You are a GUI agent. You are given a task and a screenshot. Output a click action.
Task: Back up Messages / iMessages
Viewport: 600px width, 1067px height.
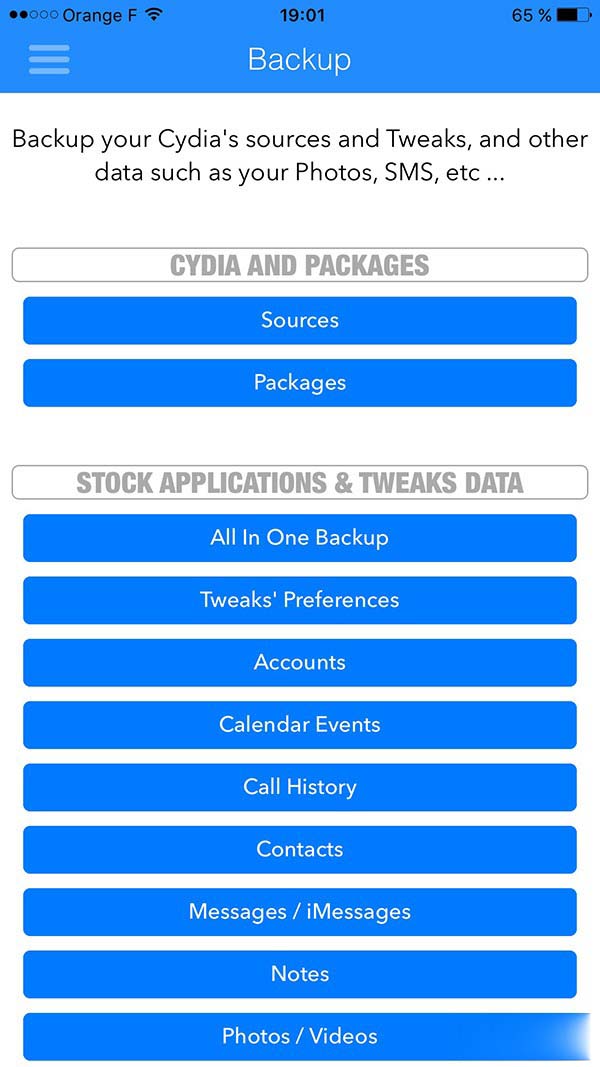click(300, 912)
